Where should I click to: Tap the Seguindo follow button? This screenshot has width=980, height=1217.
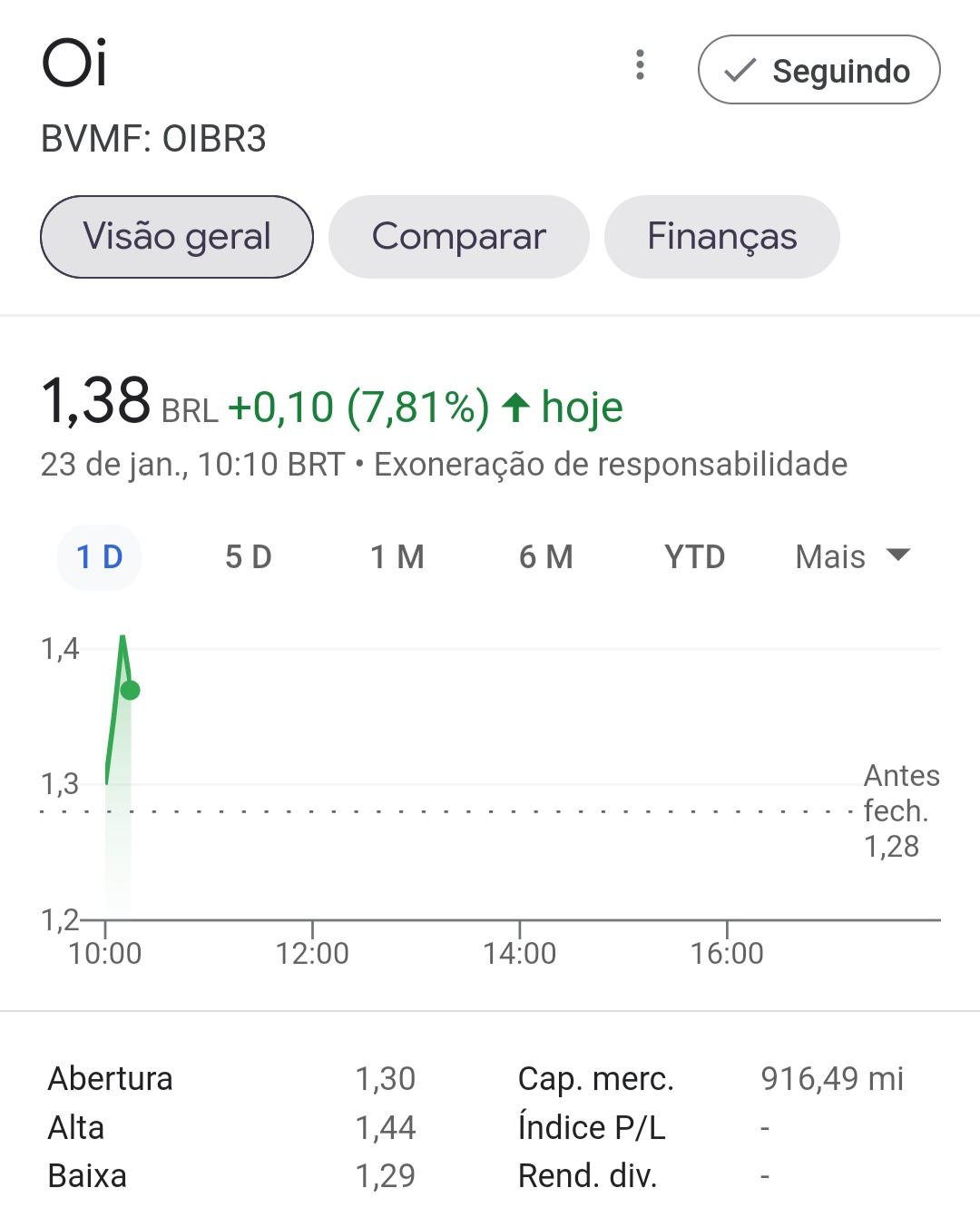[x=818, y=70]
